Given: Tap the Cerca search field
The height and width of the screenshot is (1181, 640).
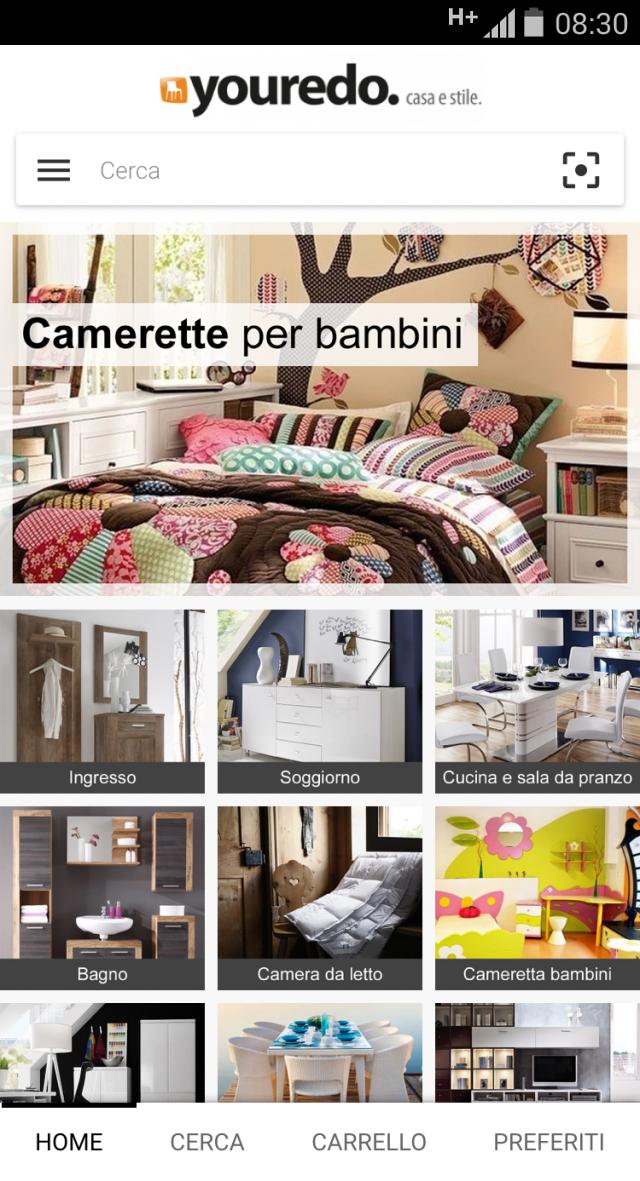Looking at the screenshot, I should pyautogui.click(x=300, y=171).
